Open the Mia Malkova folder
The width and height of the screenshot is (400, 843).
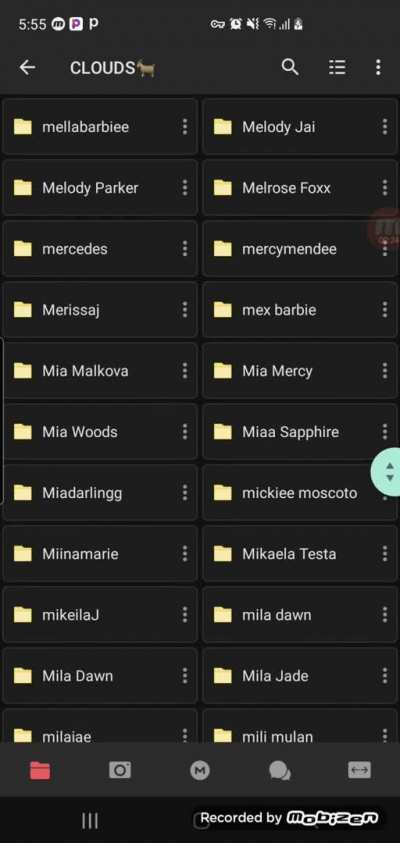pos(100,370)
